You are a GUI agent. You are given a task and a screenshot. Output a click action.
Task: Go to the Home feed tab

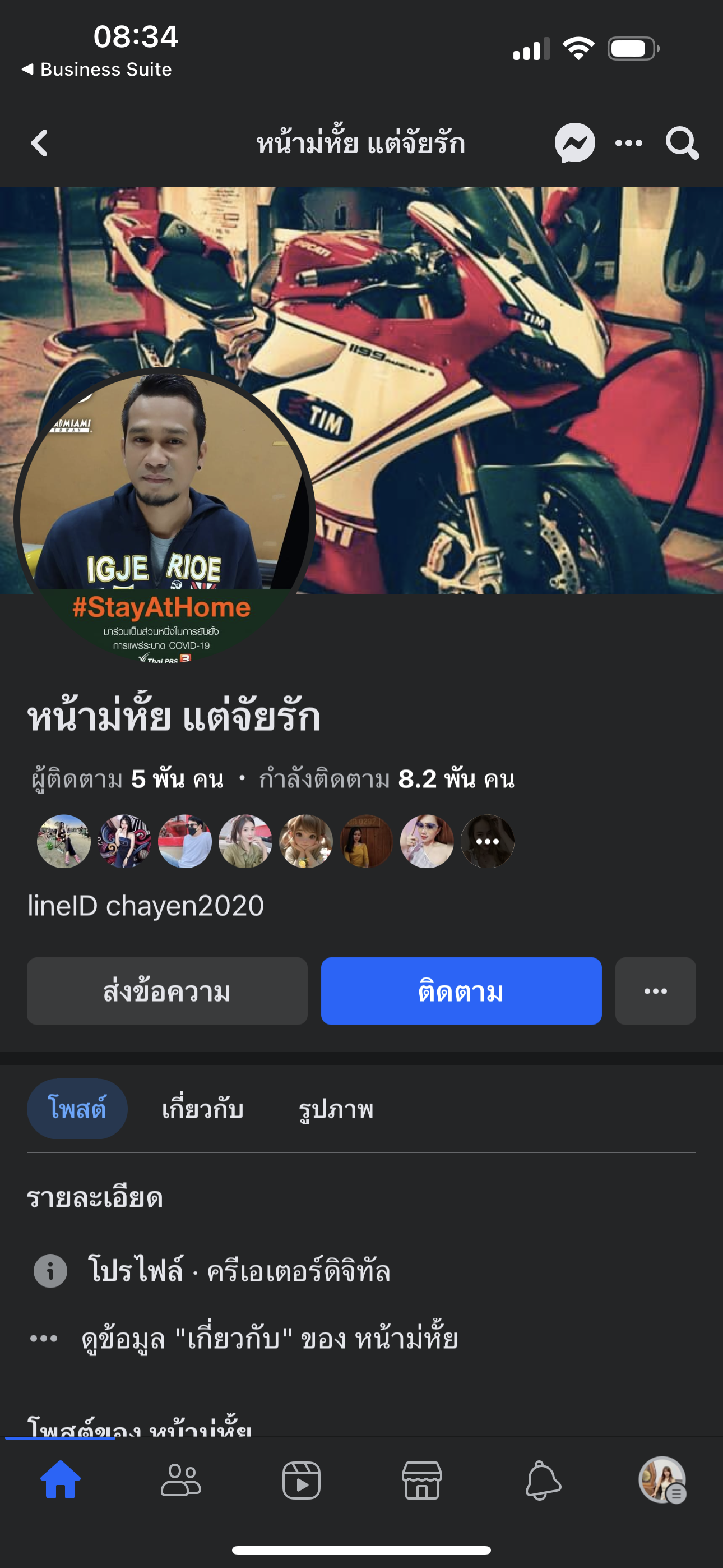click(61, 1481)
